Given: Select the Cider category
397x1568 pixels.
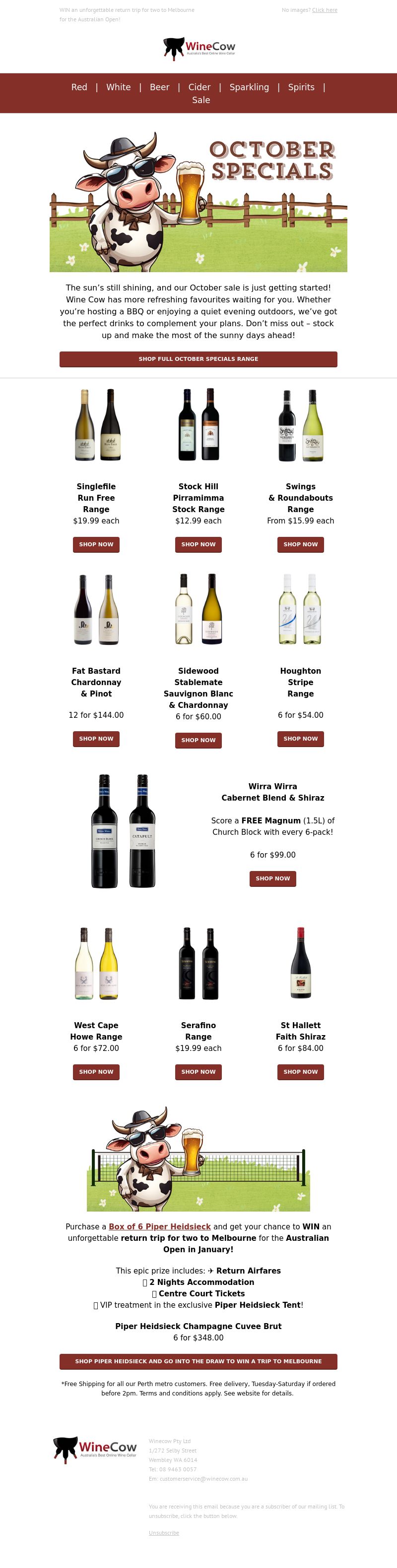Looking at the screenshot, I should coord(199,87).
